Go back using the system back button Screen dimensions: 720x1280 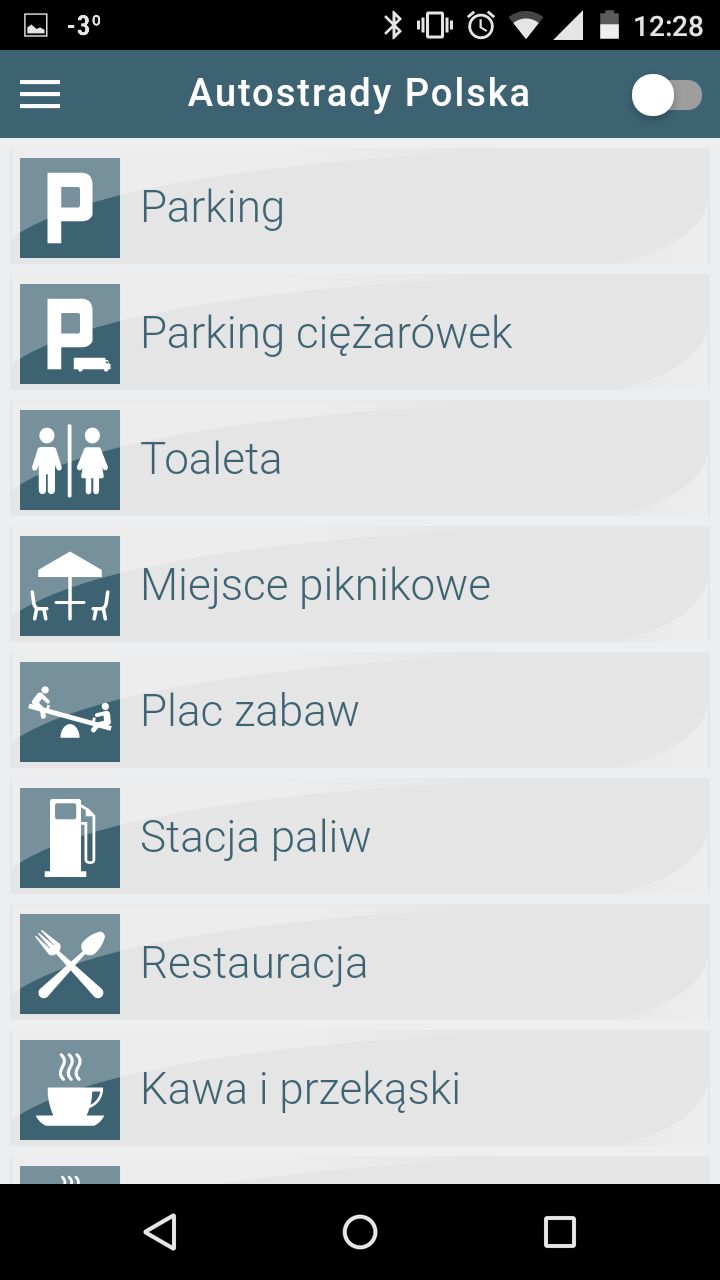tap(160, 1232)
